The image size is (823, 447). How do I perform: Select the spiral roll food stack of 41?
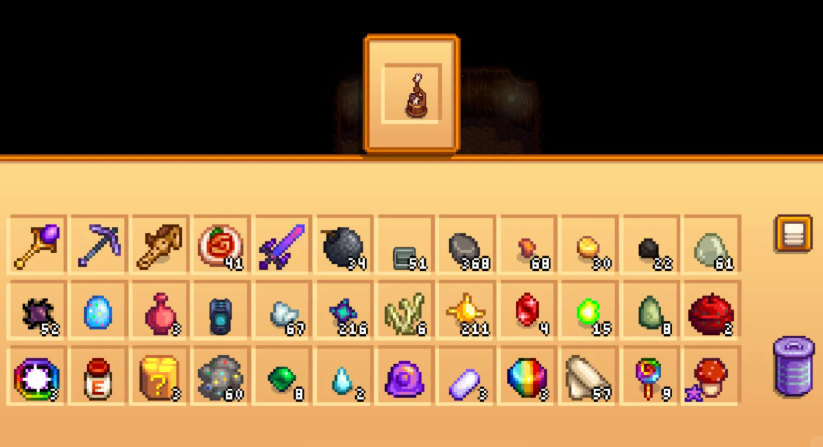(221, 245)
